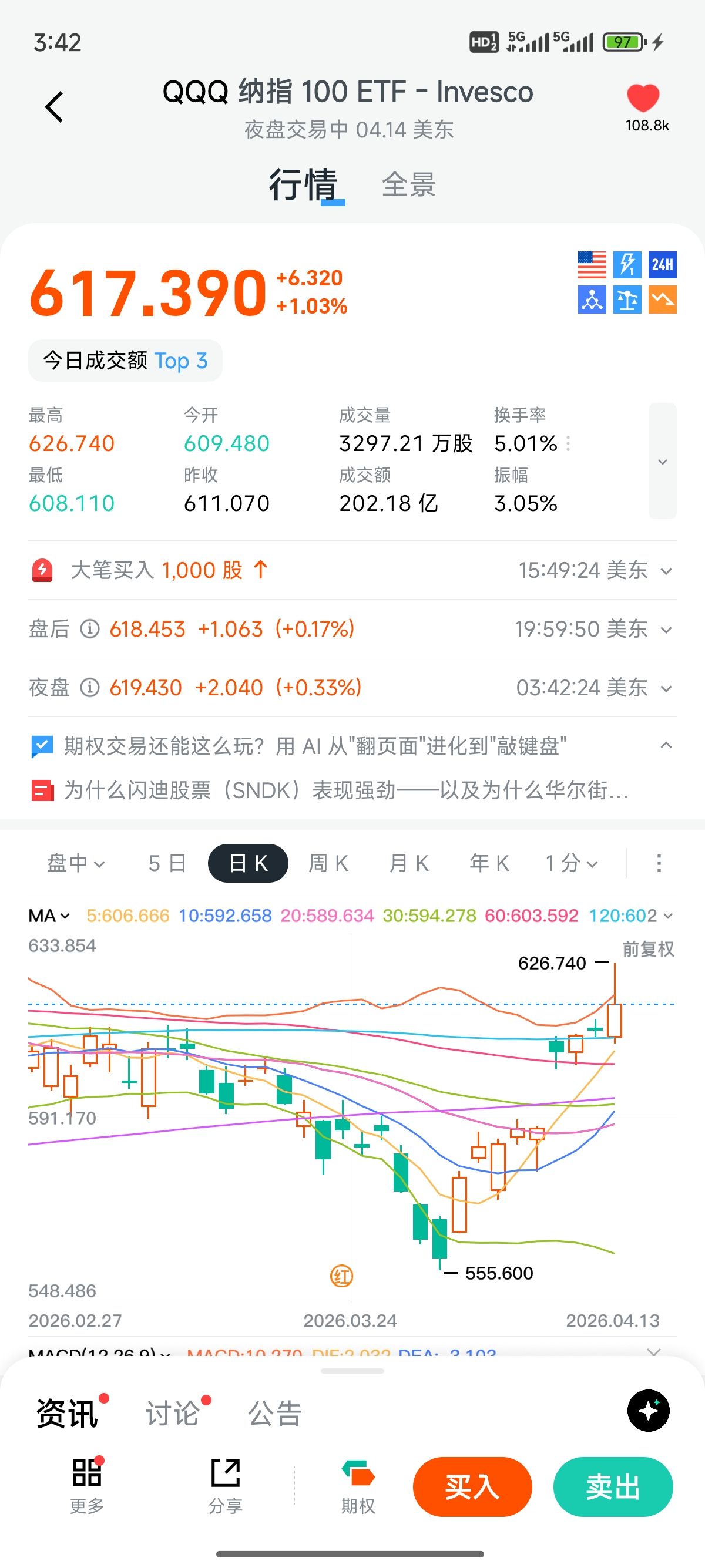Tap the 卖出 sell button
This screenshot has height=1568, width=705.
pos(612,1486)
